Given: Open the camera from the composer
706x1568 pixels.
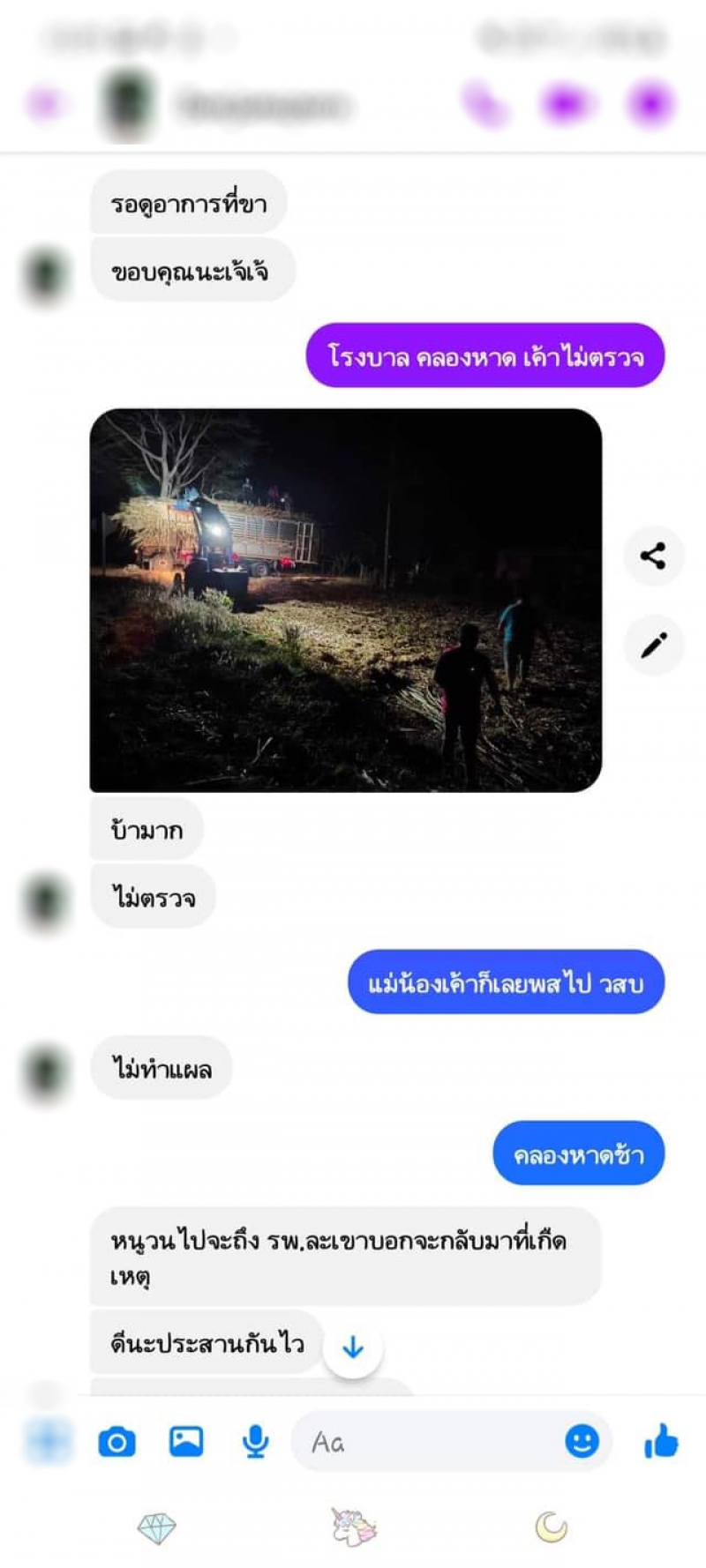Looking at the screenshot, I should (116, 1442).
